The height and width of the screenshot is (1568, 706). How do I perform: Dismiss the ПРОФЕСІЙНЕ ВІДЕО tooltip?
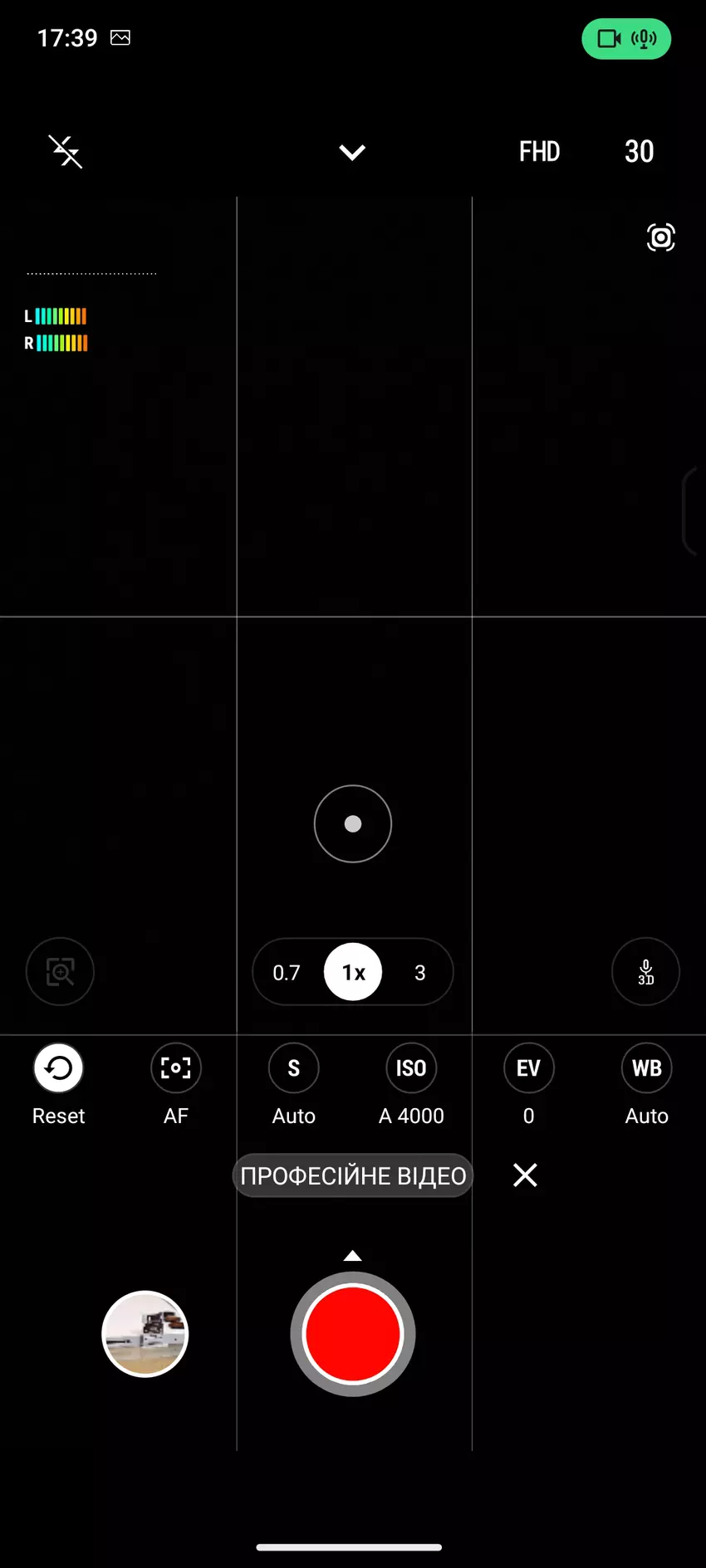click(x=525, y=1175)
